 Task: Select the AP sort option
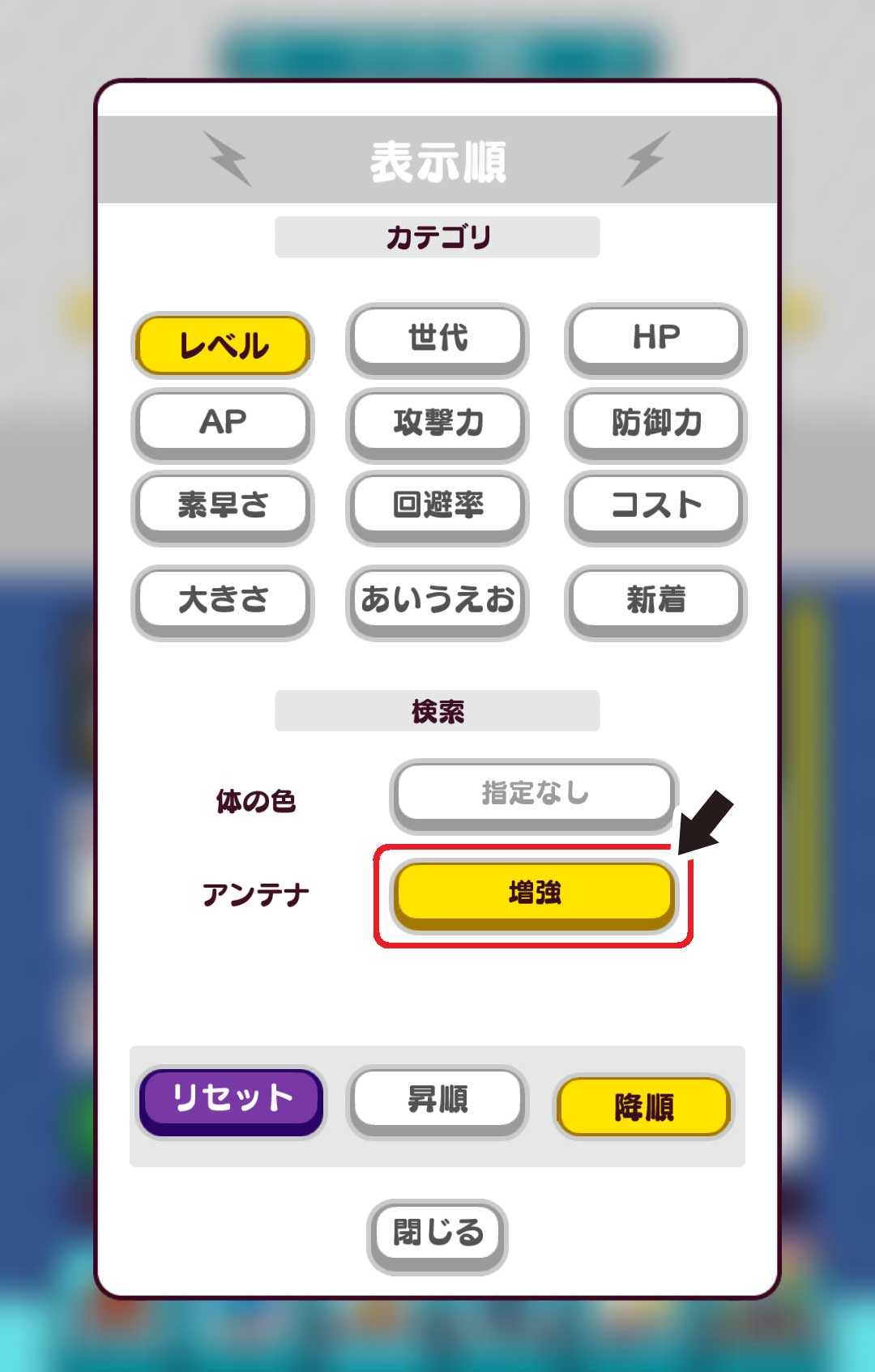[223, 422]
